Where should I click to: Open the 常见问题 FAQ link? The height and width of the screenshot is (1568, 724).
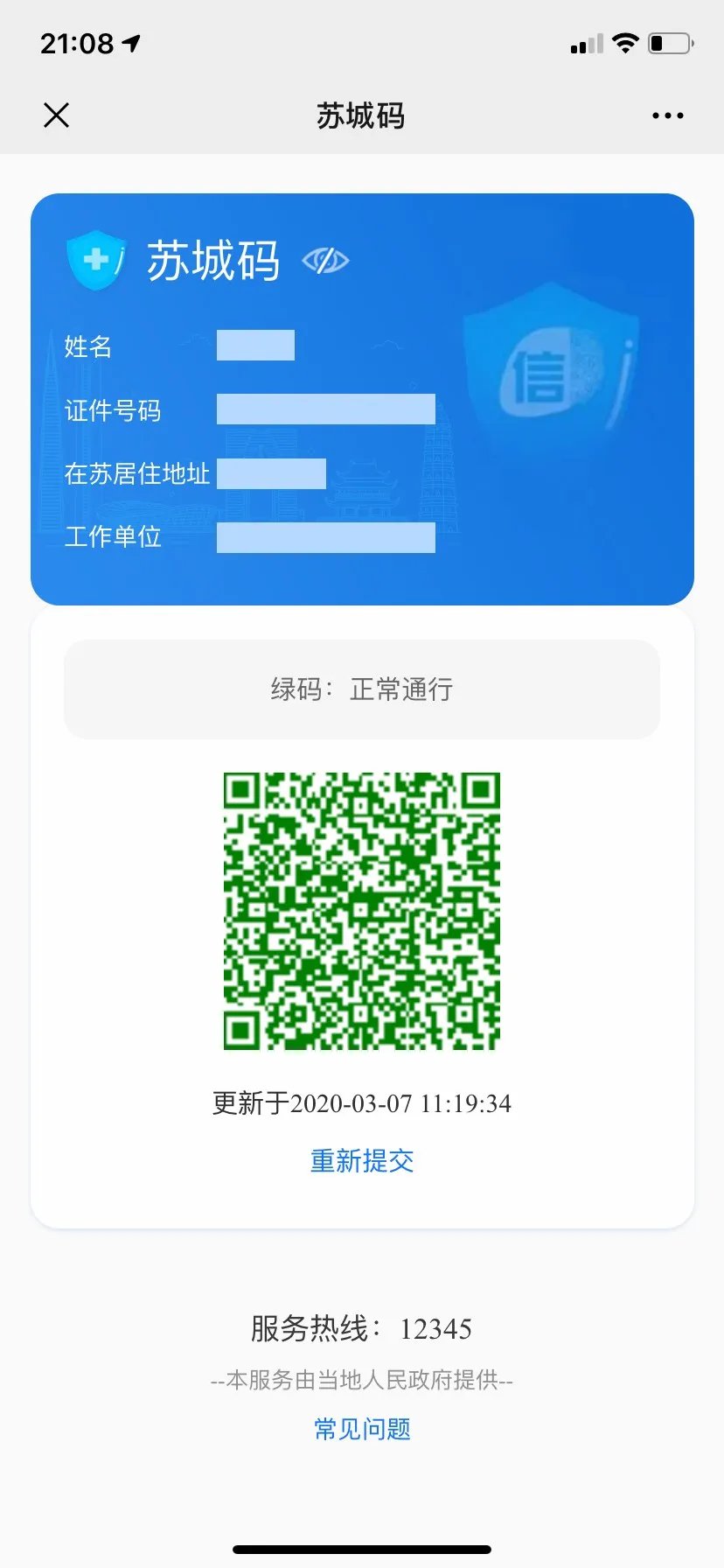click(362, 1429)
